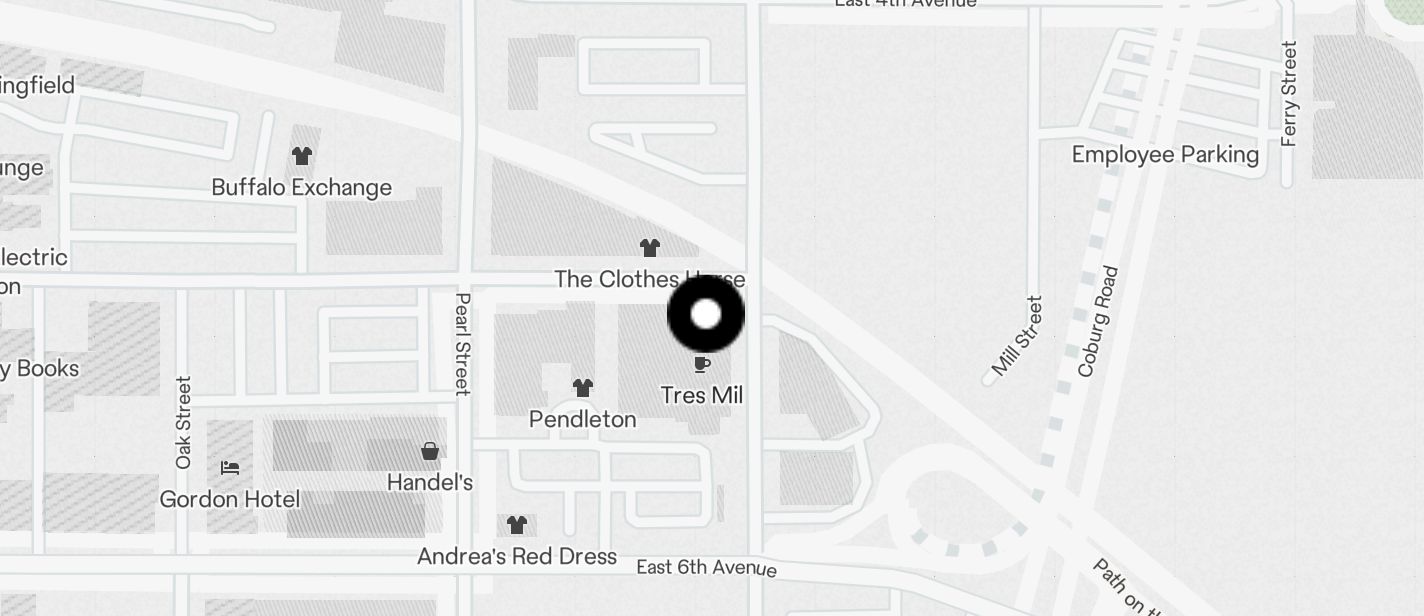This screenshot has width=1424, height=616.
Task: Select the Tres Mil cafe marker
Action: point(702,365)
